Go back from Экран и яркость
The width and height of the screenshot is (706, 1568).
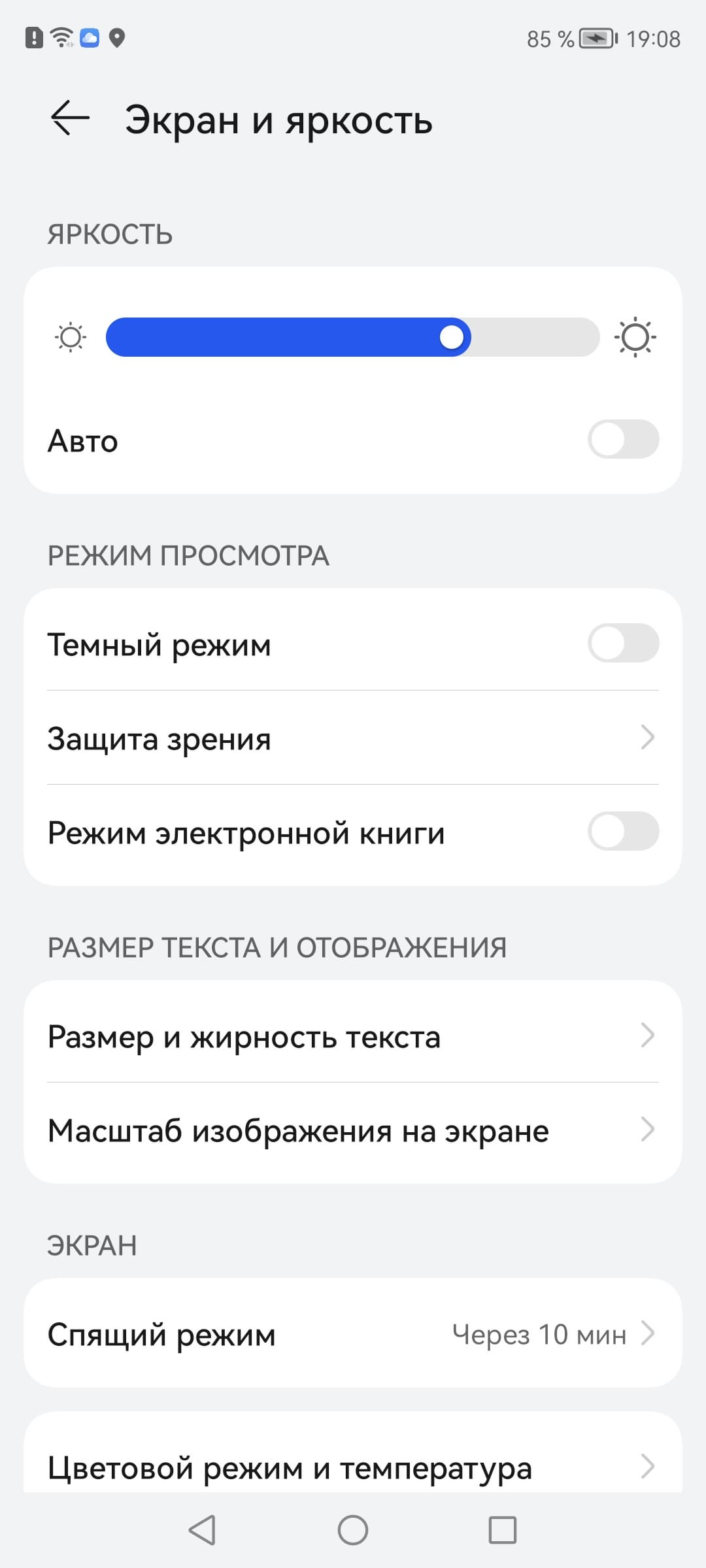[x=70, y=119]
